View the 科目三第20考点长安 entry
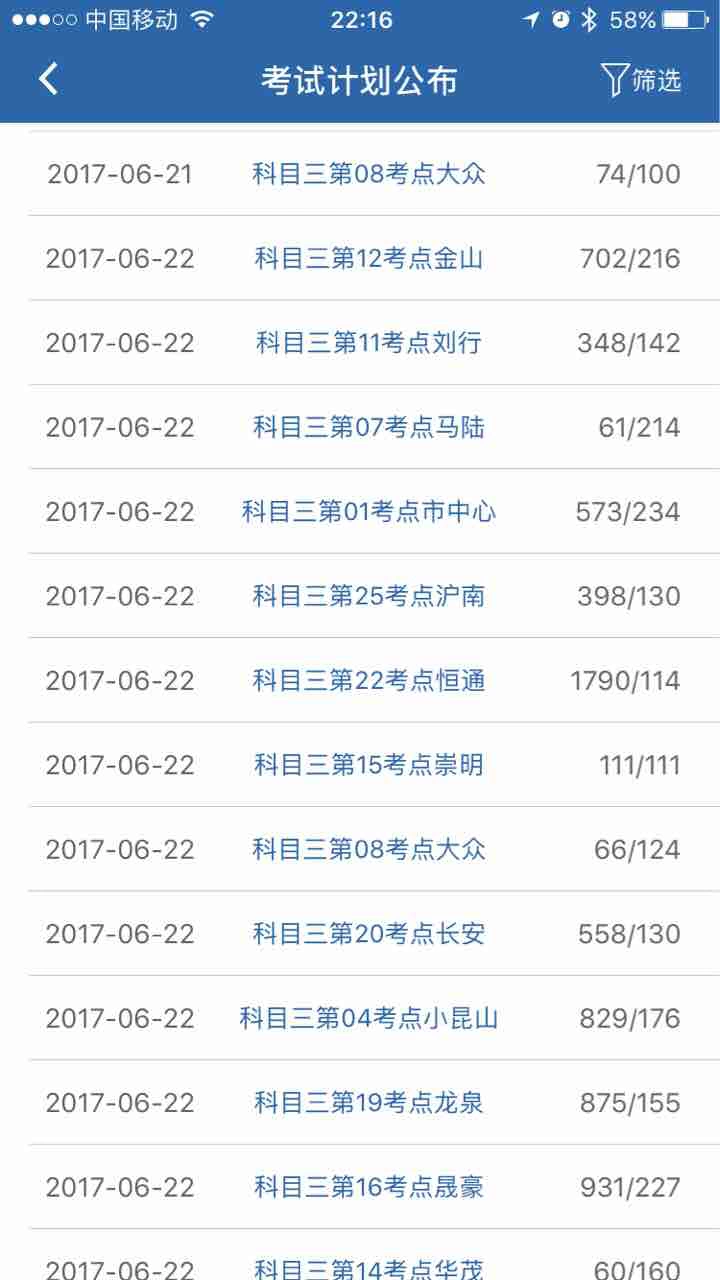This screenshot has width=720, height=1280. tap(374, 934)
